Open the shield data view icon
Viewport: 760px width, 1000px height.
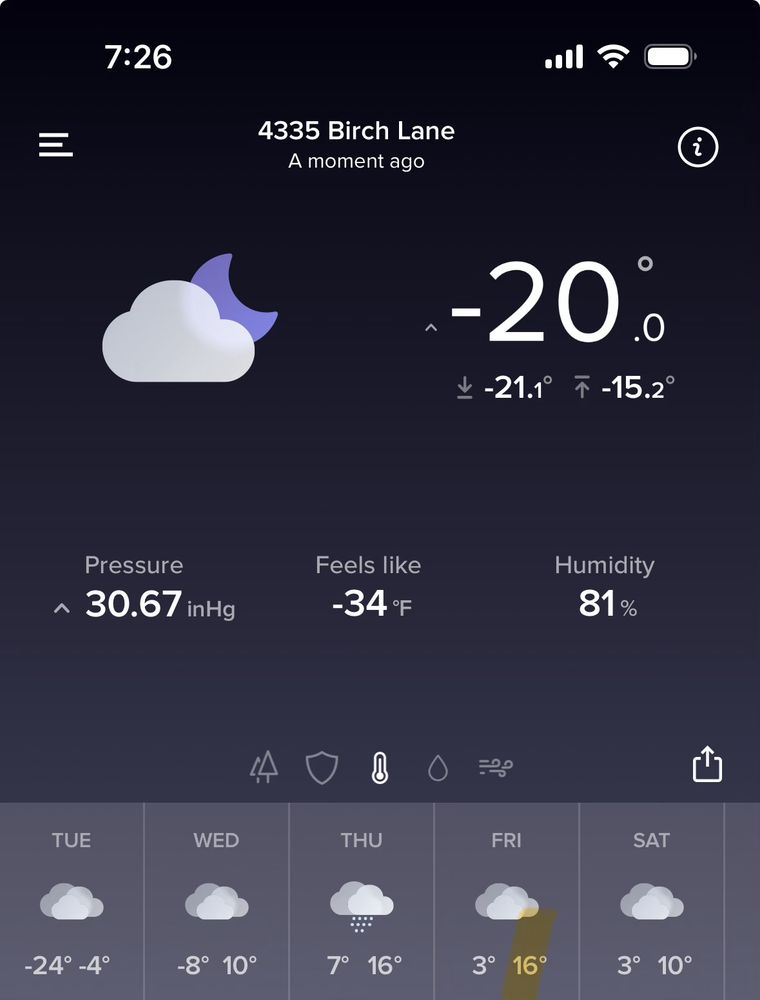tap(322, 766)
